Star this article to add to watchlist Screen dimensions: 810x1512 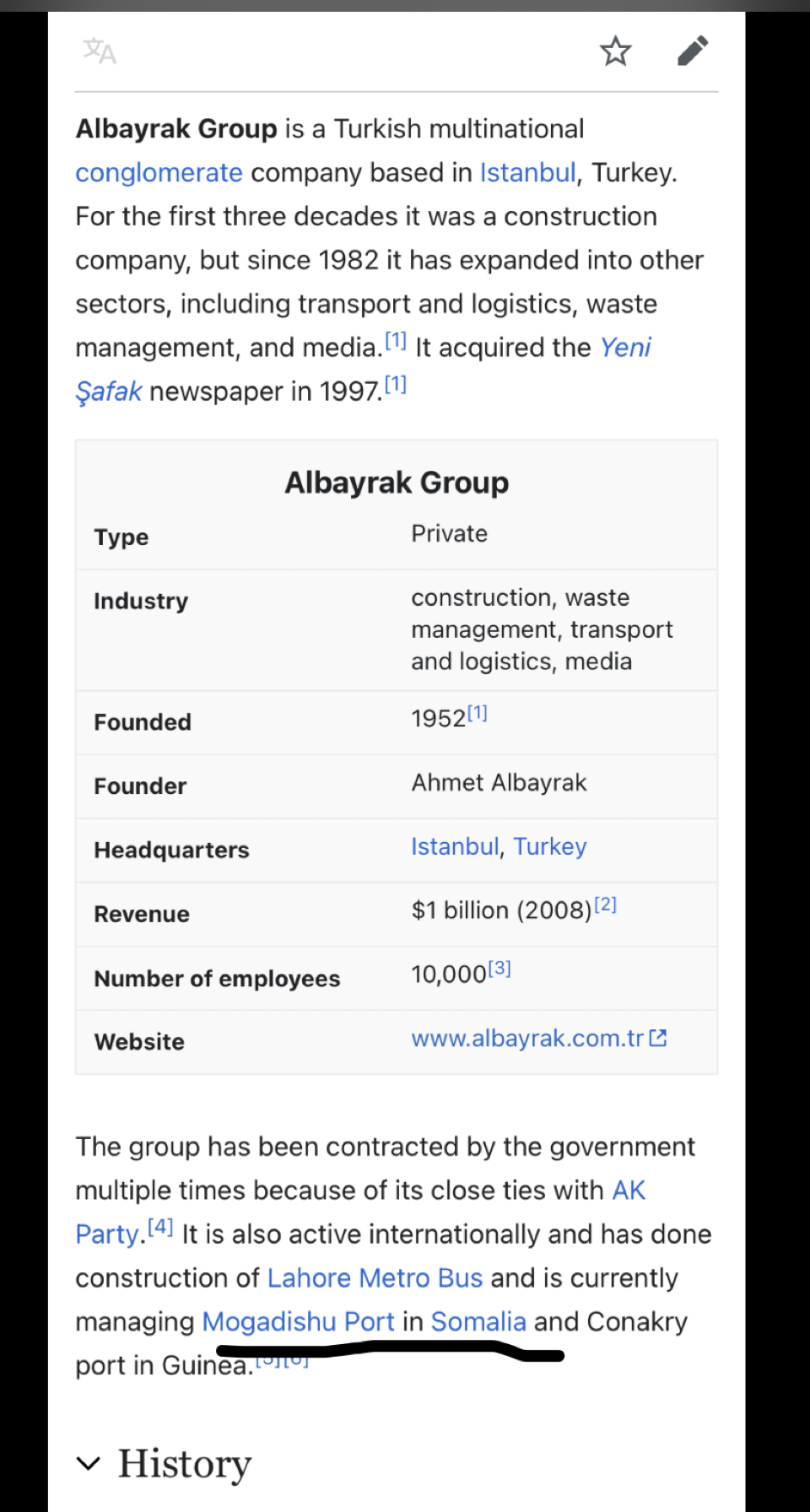click(615, 51)
